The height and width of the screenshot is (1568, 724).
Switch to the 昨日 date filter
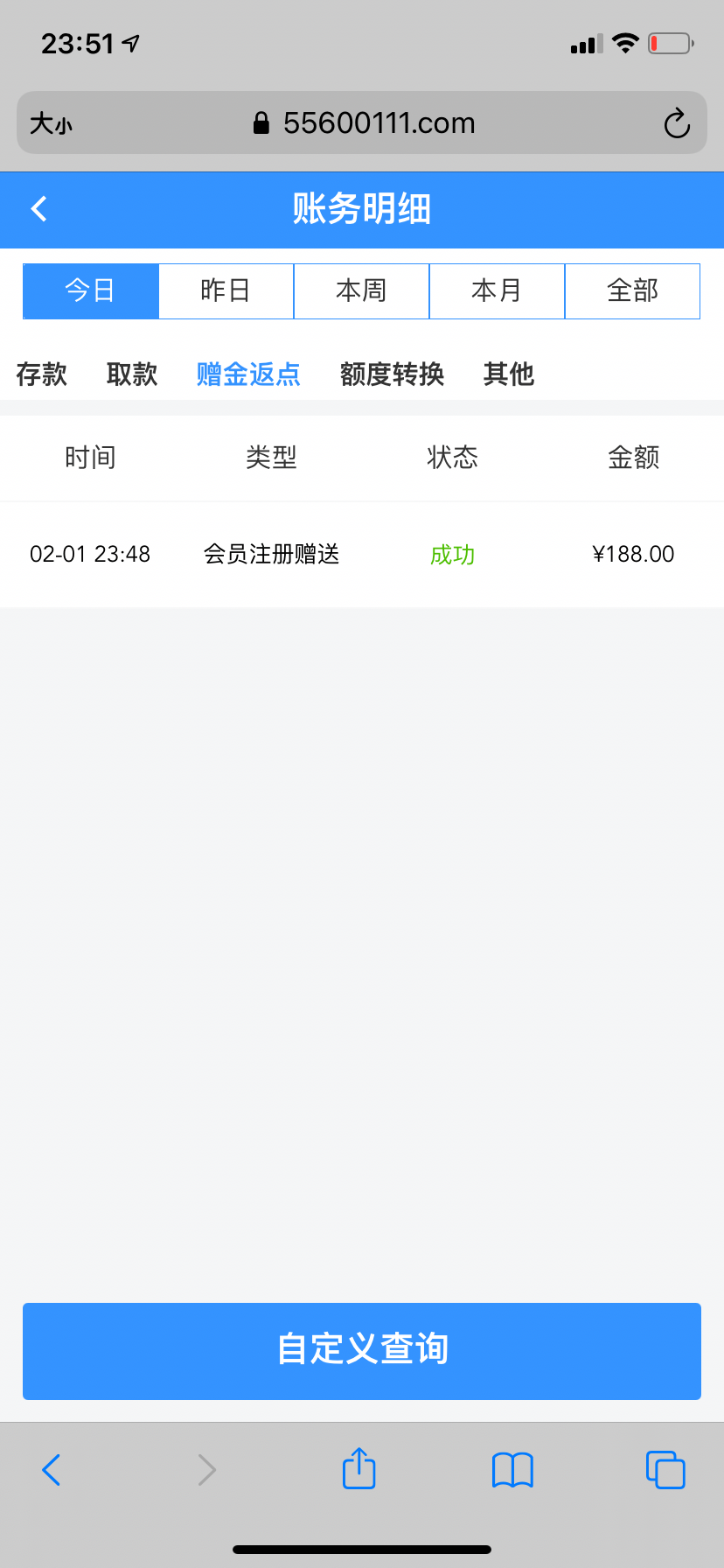click(226, 290)
